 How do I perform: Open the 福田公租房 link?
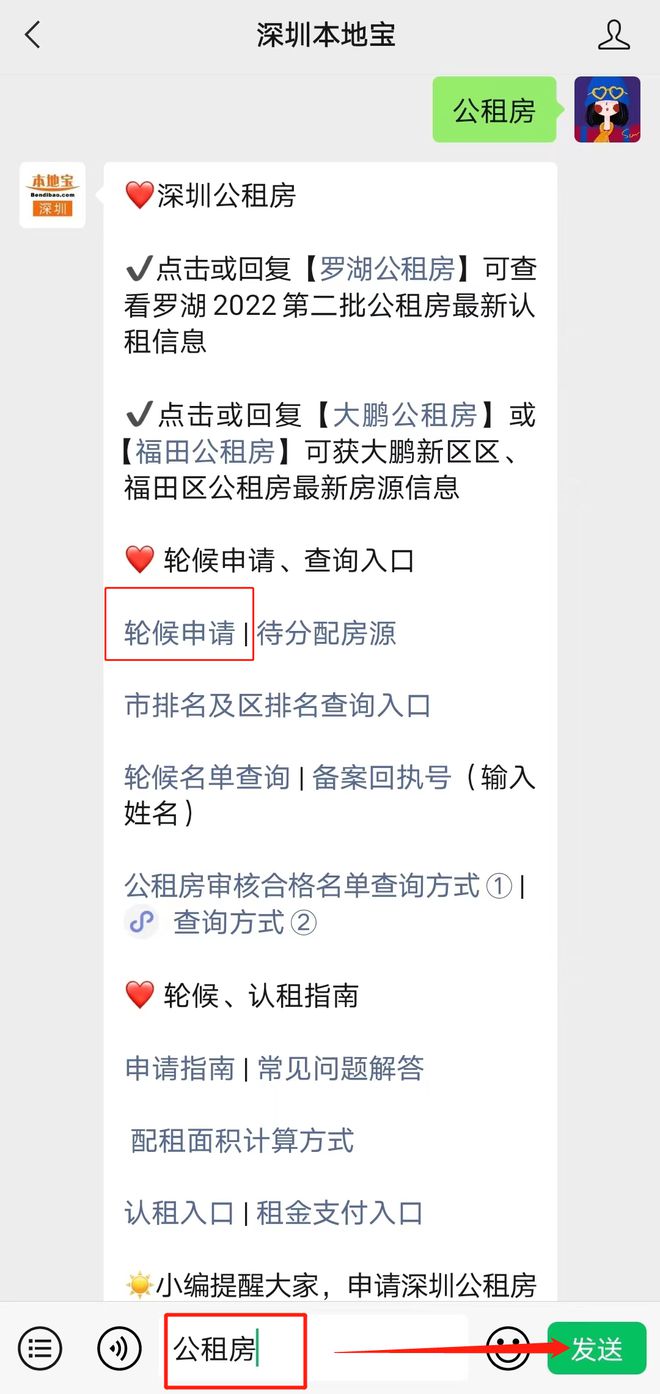pos(205,451)
